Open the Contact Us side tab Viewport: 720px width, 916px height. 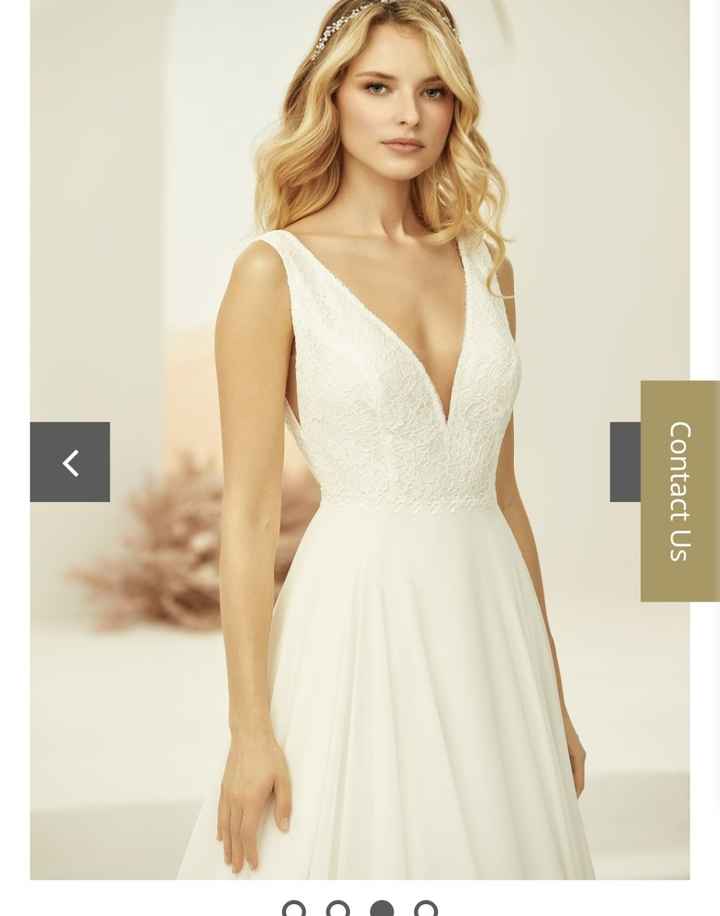[x=680, y=491]
